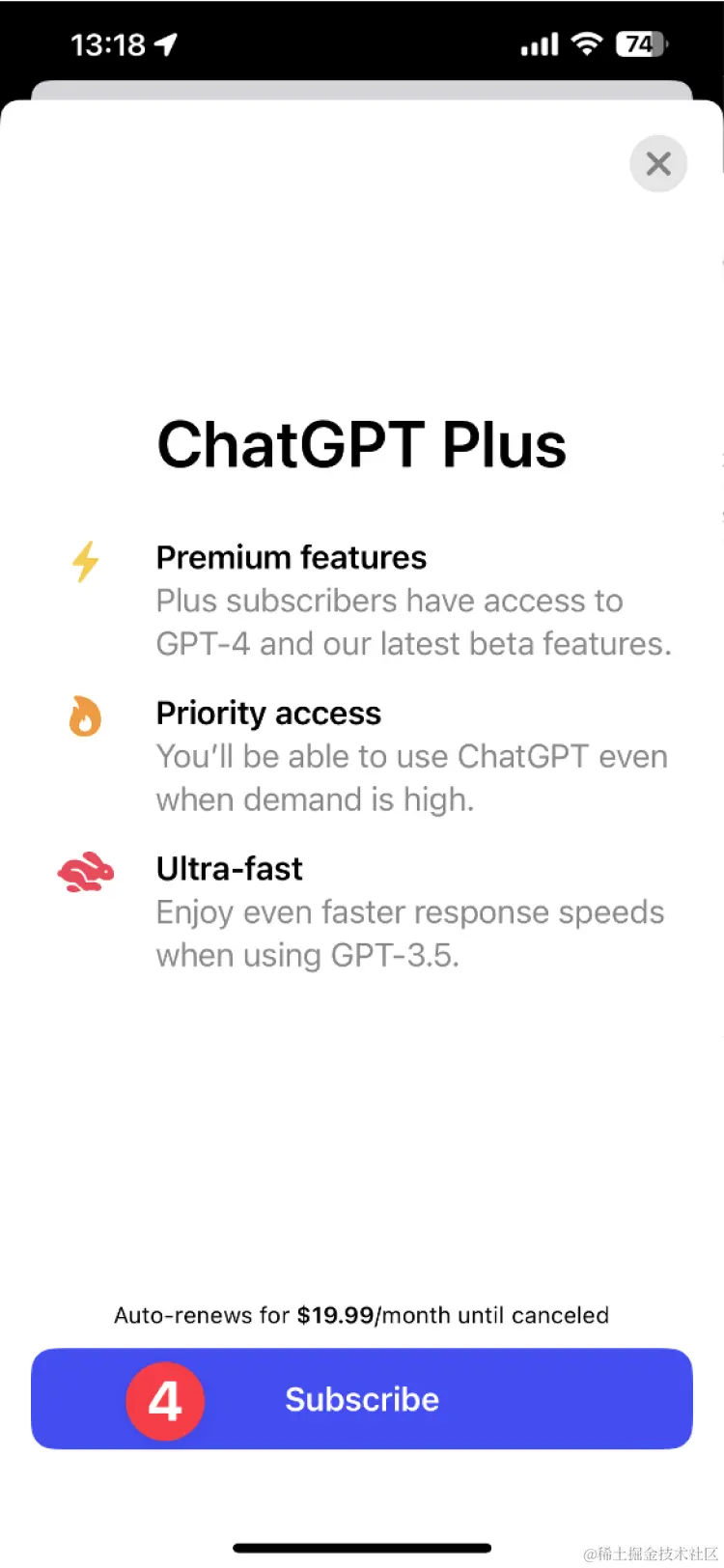This screenshot has height=1568, width=724.
Task: Tap the time display showing 13:18
Action: click(109, 43)
